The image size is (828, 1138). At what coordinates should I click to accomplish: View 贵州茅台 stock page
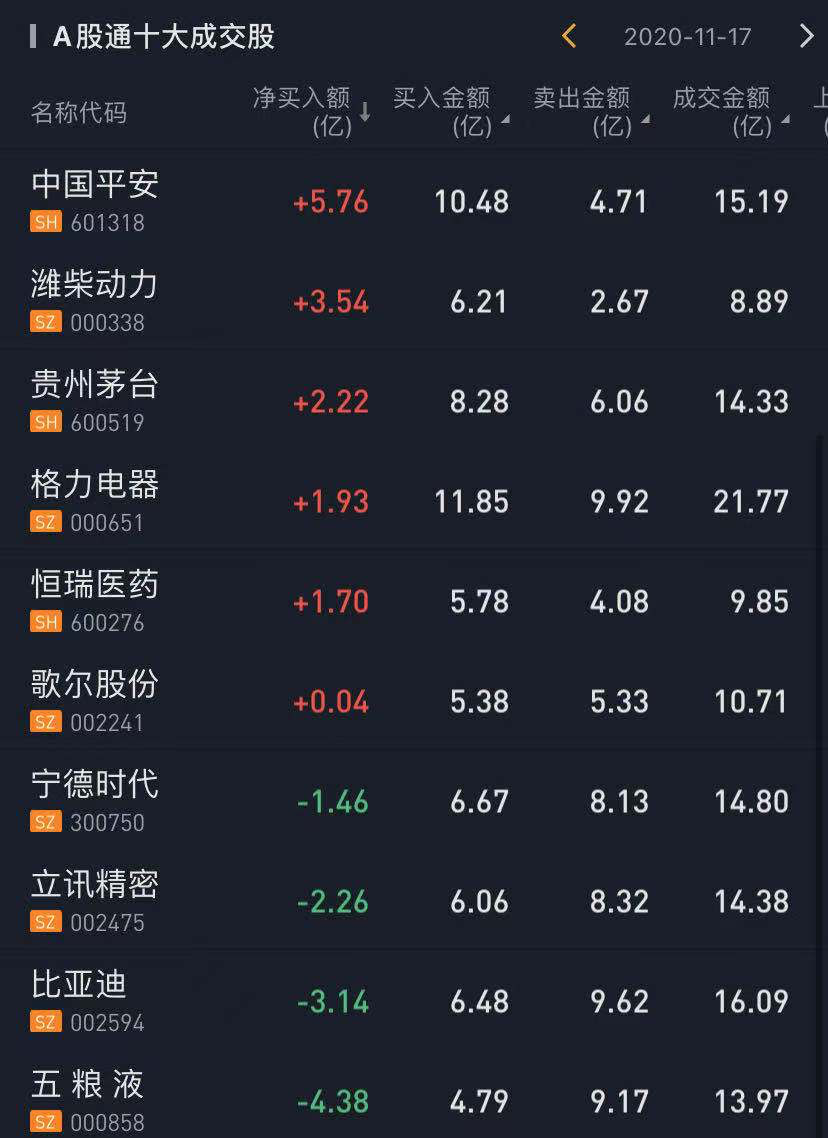pyautogui.click(x=95, y=400)
